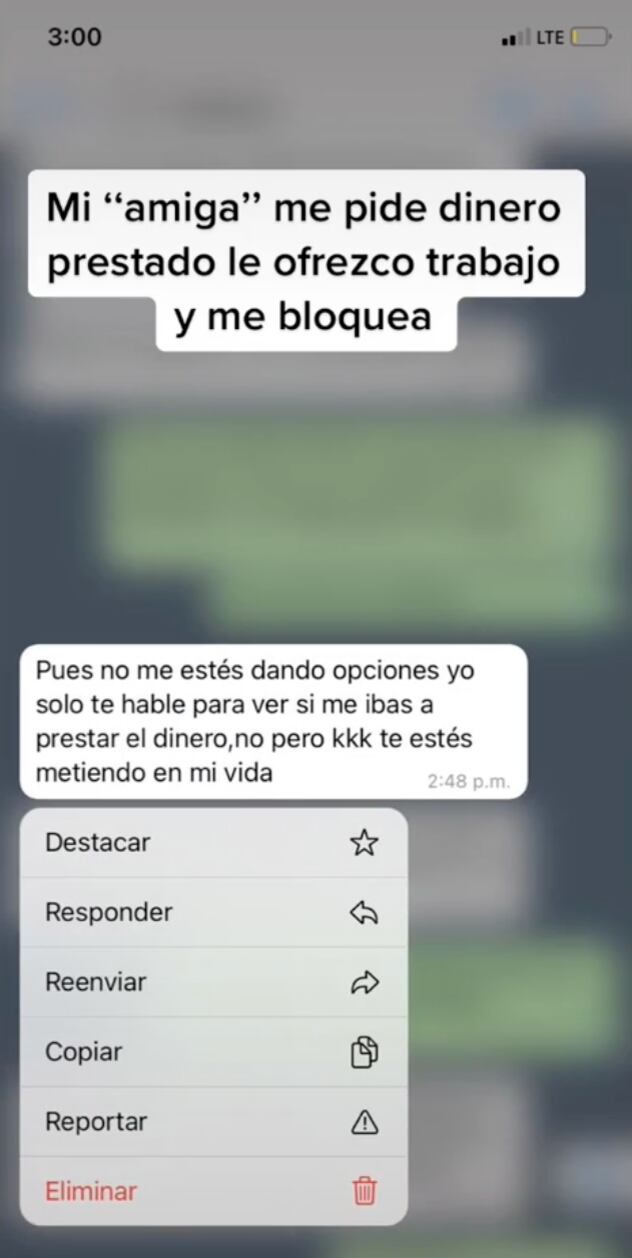This screenshot has height=1258, width=632.
Task: Tap Reenviar to forward the message
Action: 213,983
